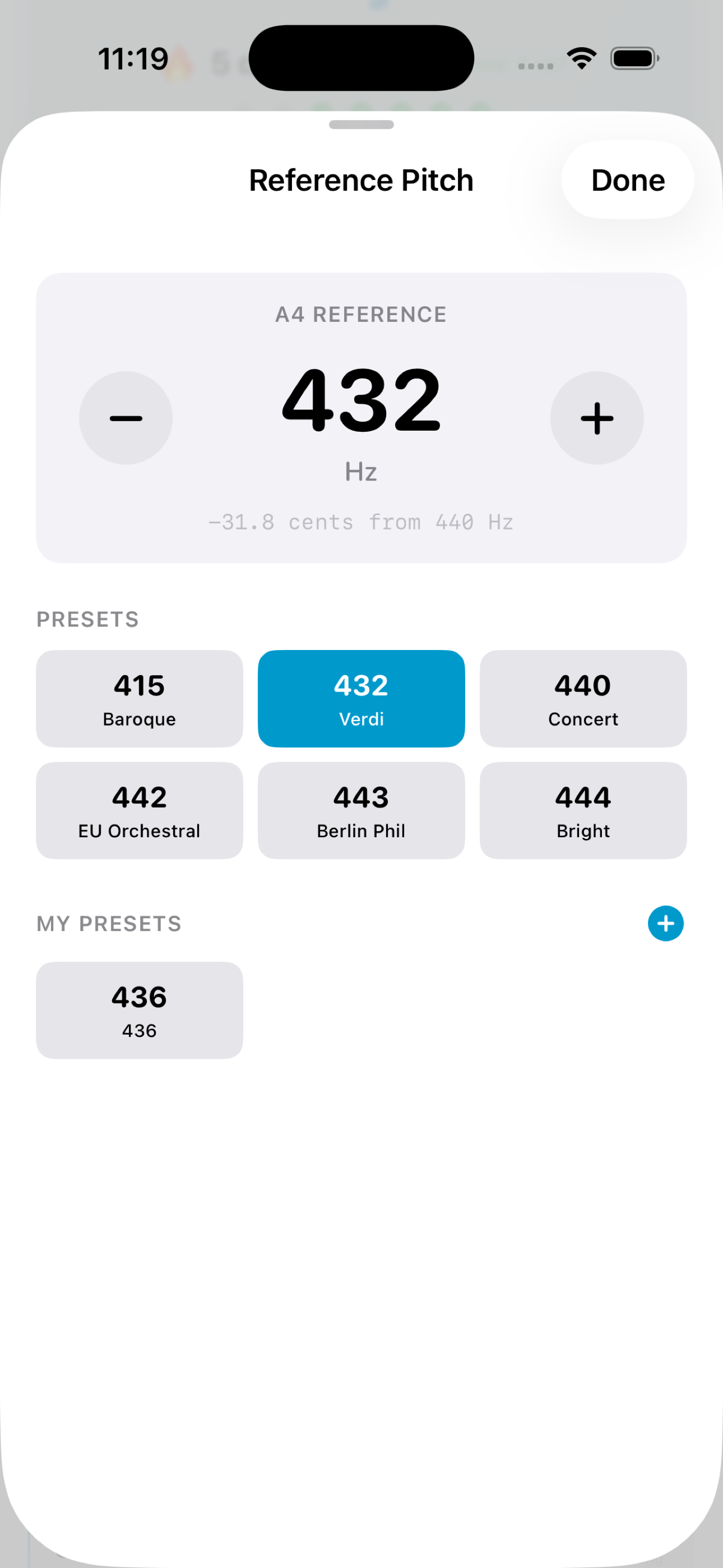Screen dimensions: 723x1568
Task: Activate the 443 Berlin Phil preset
Action: (x=361, y=810)
